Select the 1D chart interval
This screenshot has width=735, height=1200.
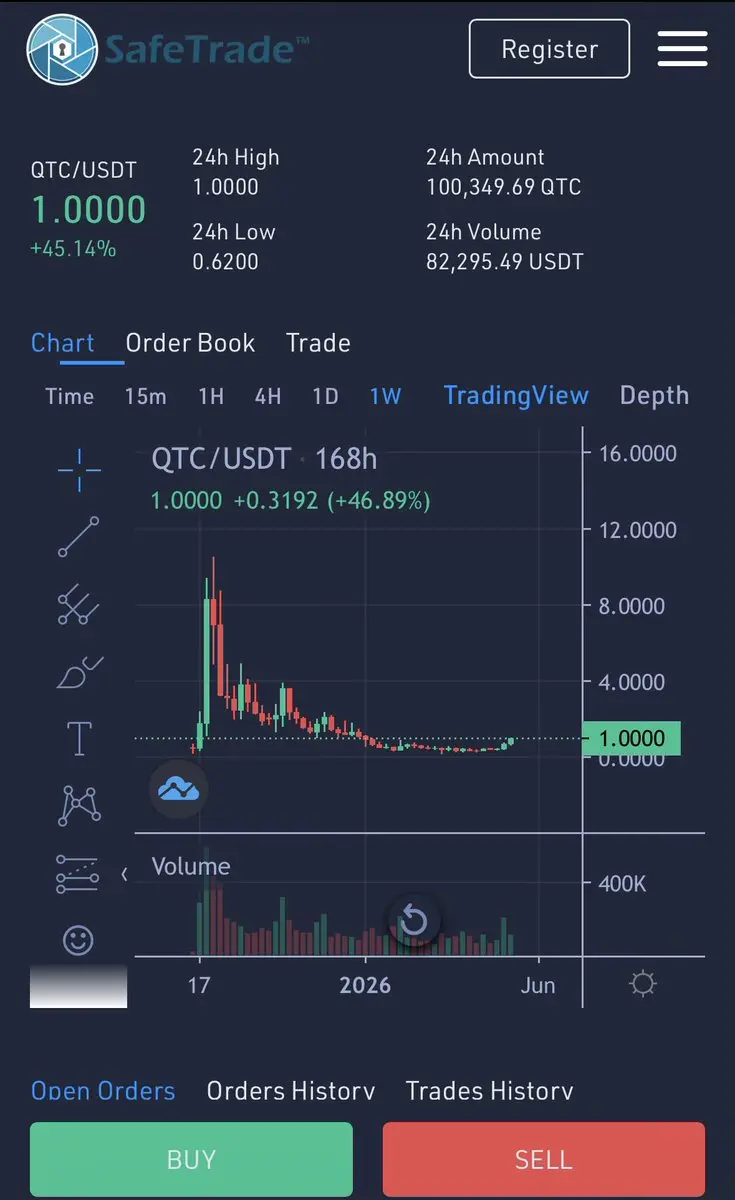tap(325, 396)
